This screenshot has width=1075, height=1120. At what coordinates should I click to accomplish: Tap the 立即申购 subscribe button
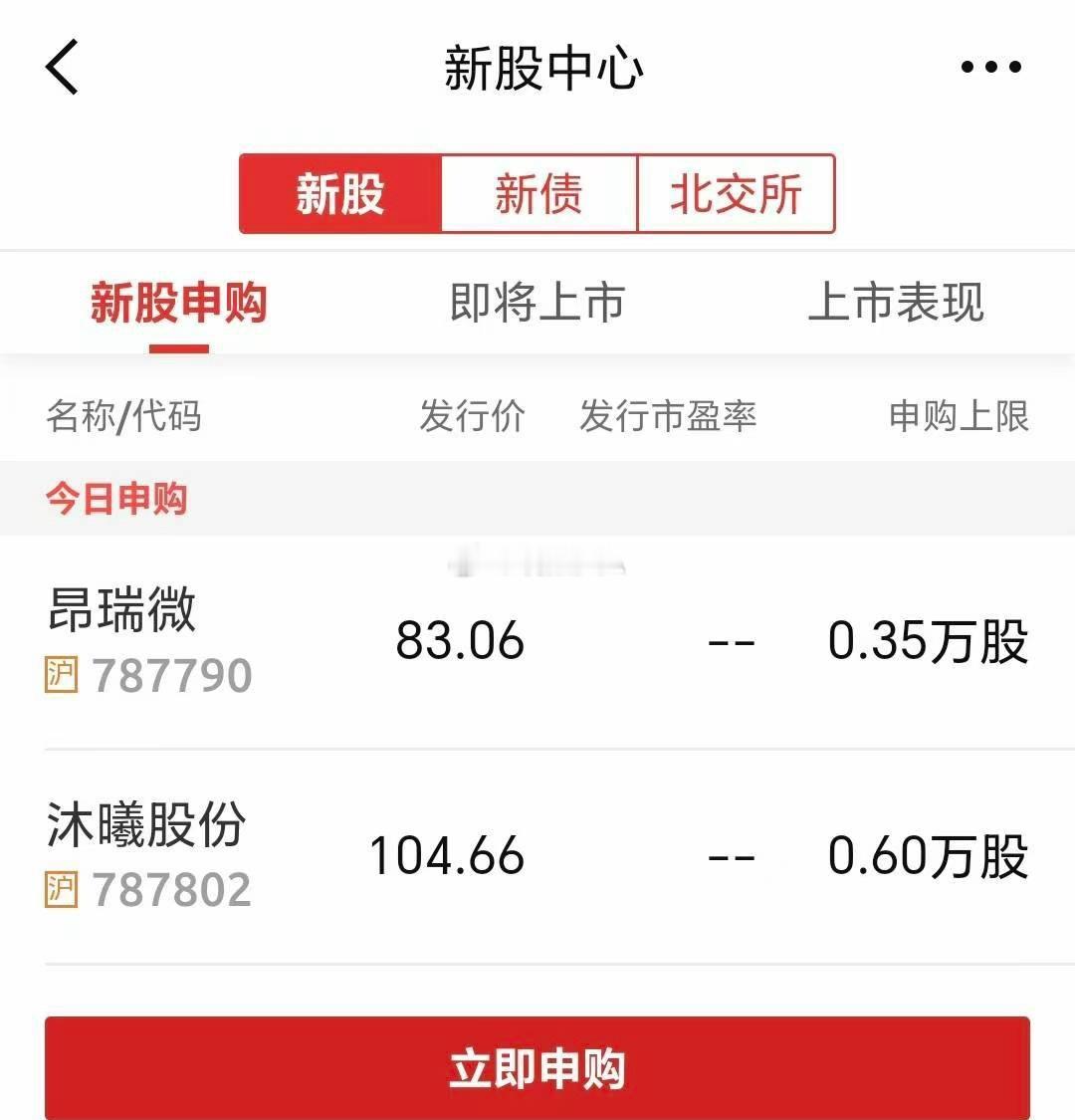(x=537, y=1067)
